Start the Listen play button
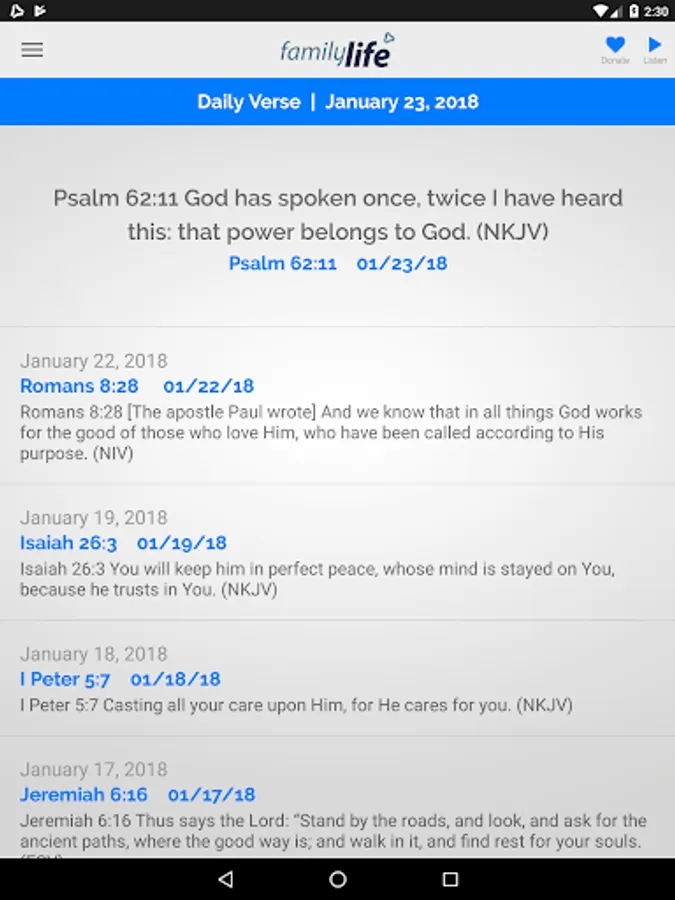675x900 pixels. [655, 47]
